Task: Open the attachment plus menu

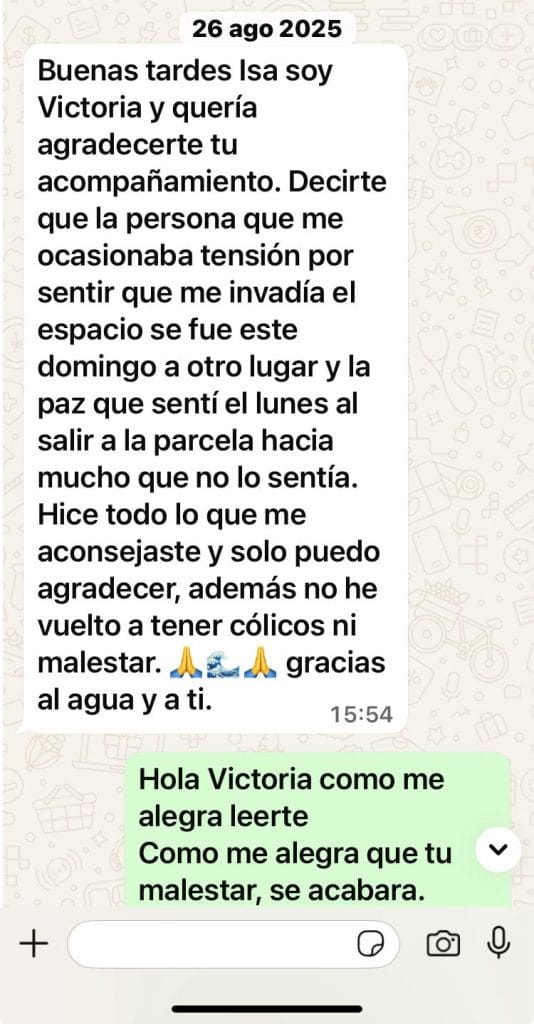Action: [34, 944]
